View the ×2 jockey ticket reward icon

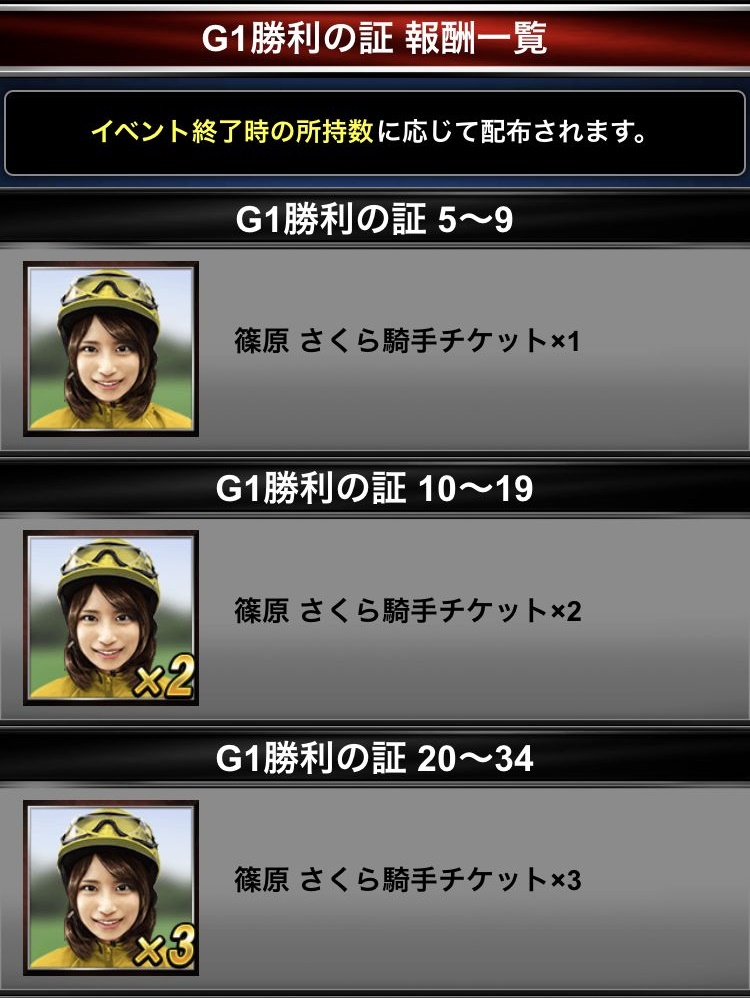pos(111,617)
